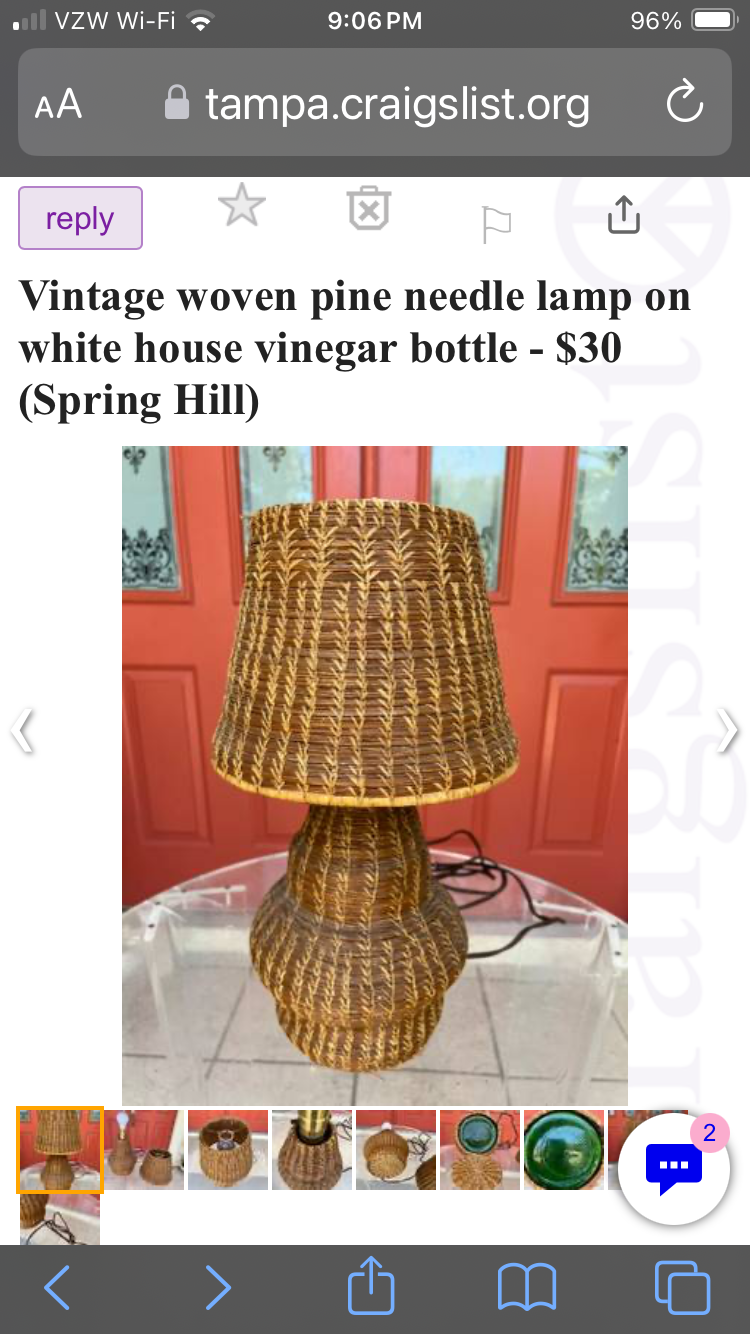Show open Safari tabs

[682, 1288]
